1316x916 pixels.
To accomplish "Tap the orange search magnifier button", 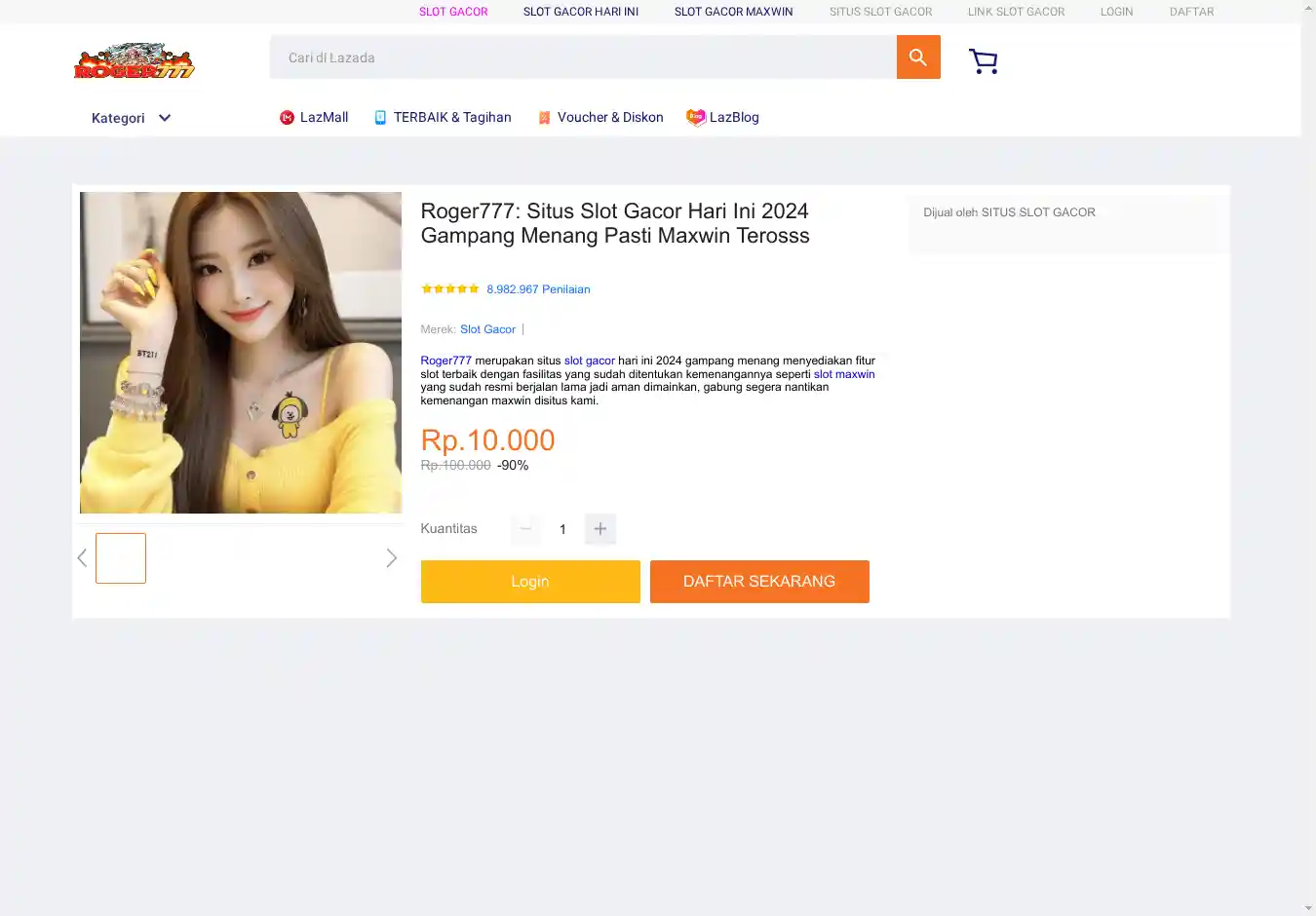I will tap(917, 57).
